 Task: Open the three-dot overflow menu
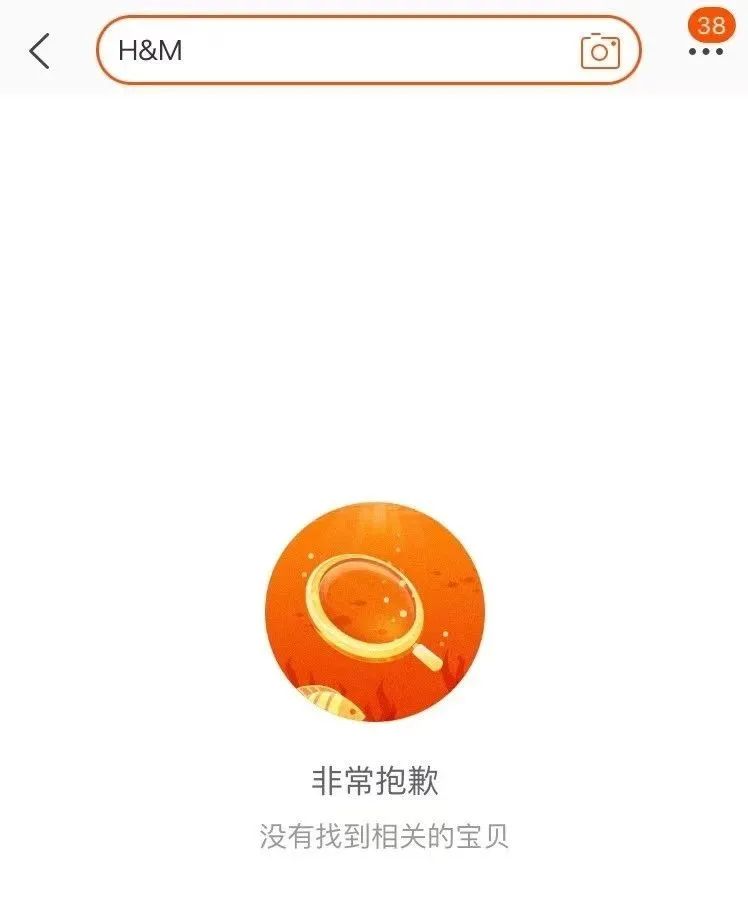click(x=706, y=52)
